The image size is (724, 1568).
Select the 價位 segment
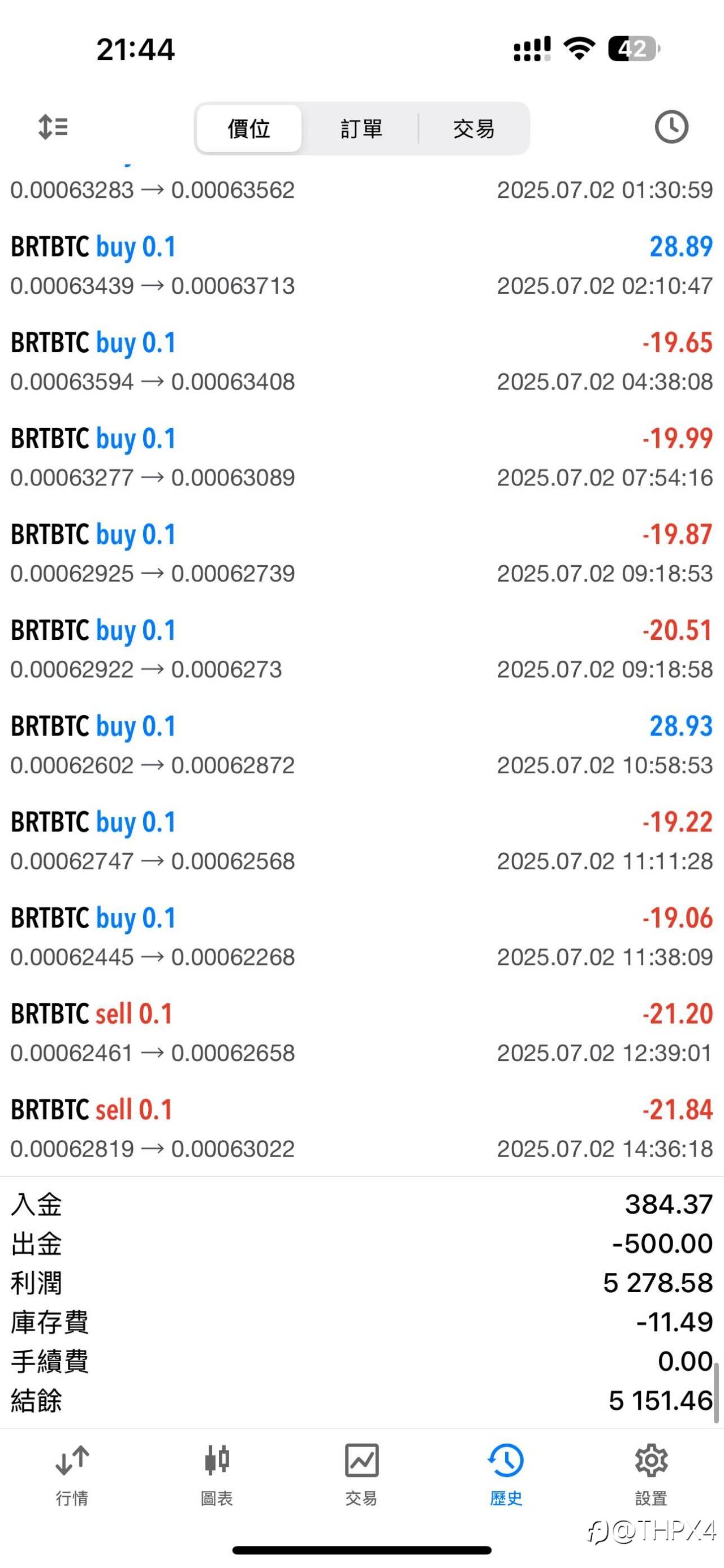click(x=248, y=128)
